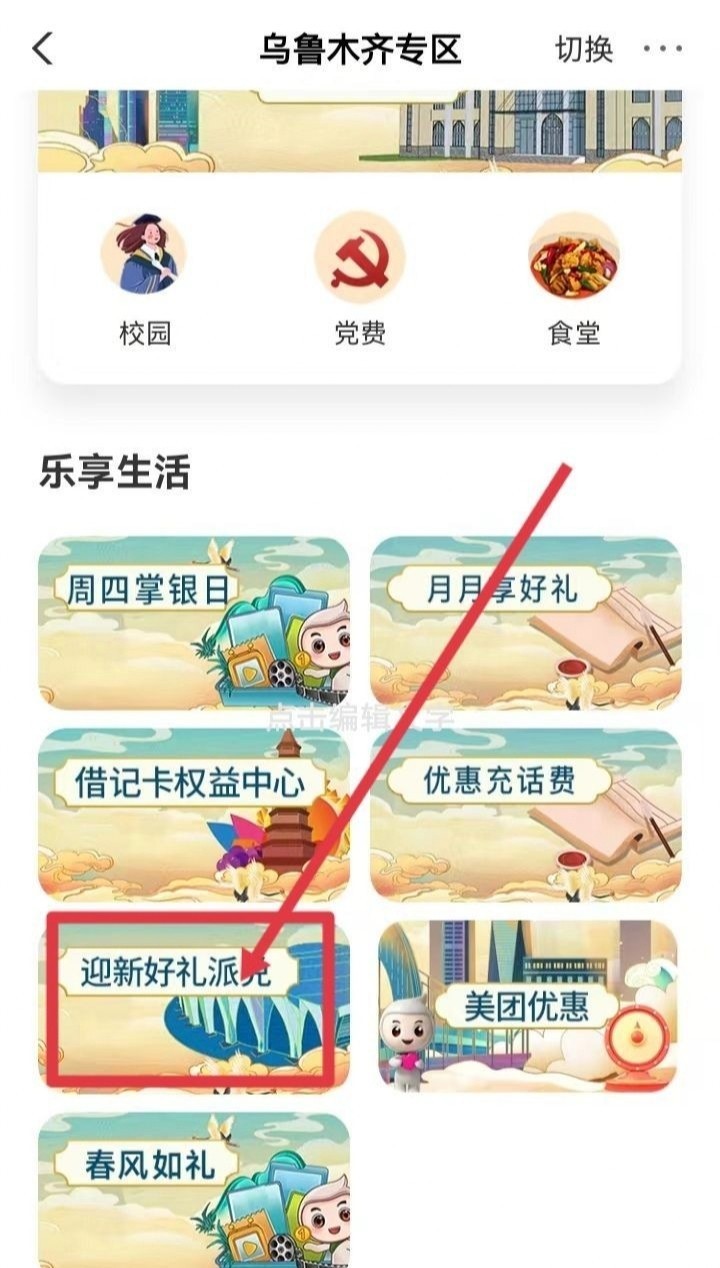The image size is (720, 1268).
Task: Open the 校园 service
Action: coord(145,279)
